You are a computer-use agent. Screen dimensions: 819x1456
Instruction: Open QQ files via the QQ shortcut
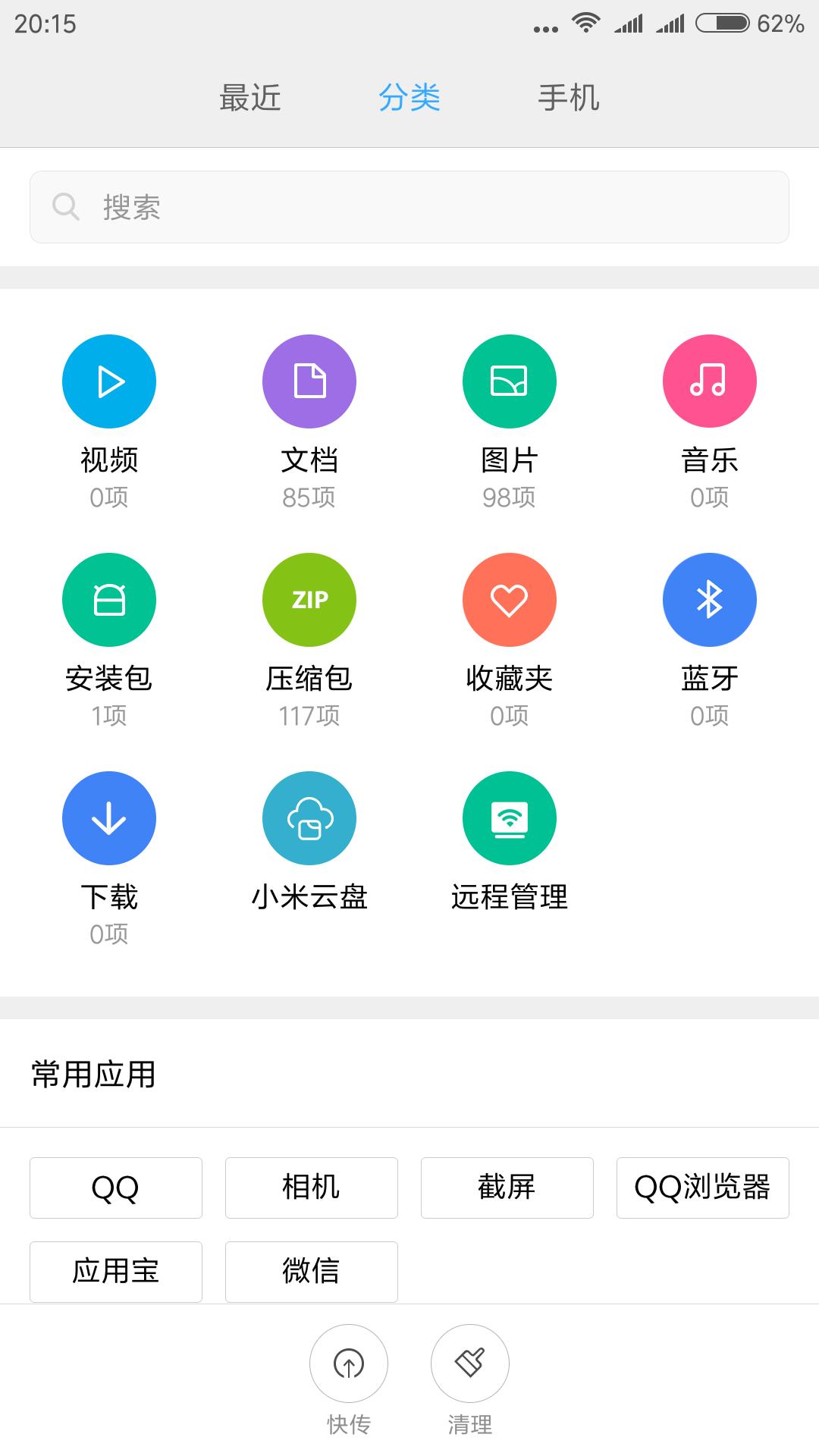click(115, 1188)
